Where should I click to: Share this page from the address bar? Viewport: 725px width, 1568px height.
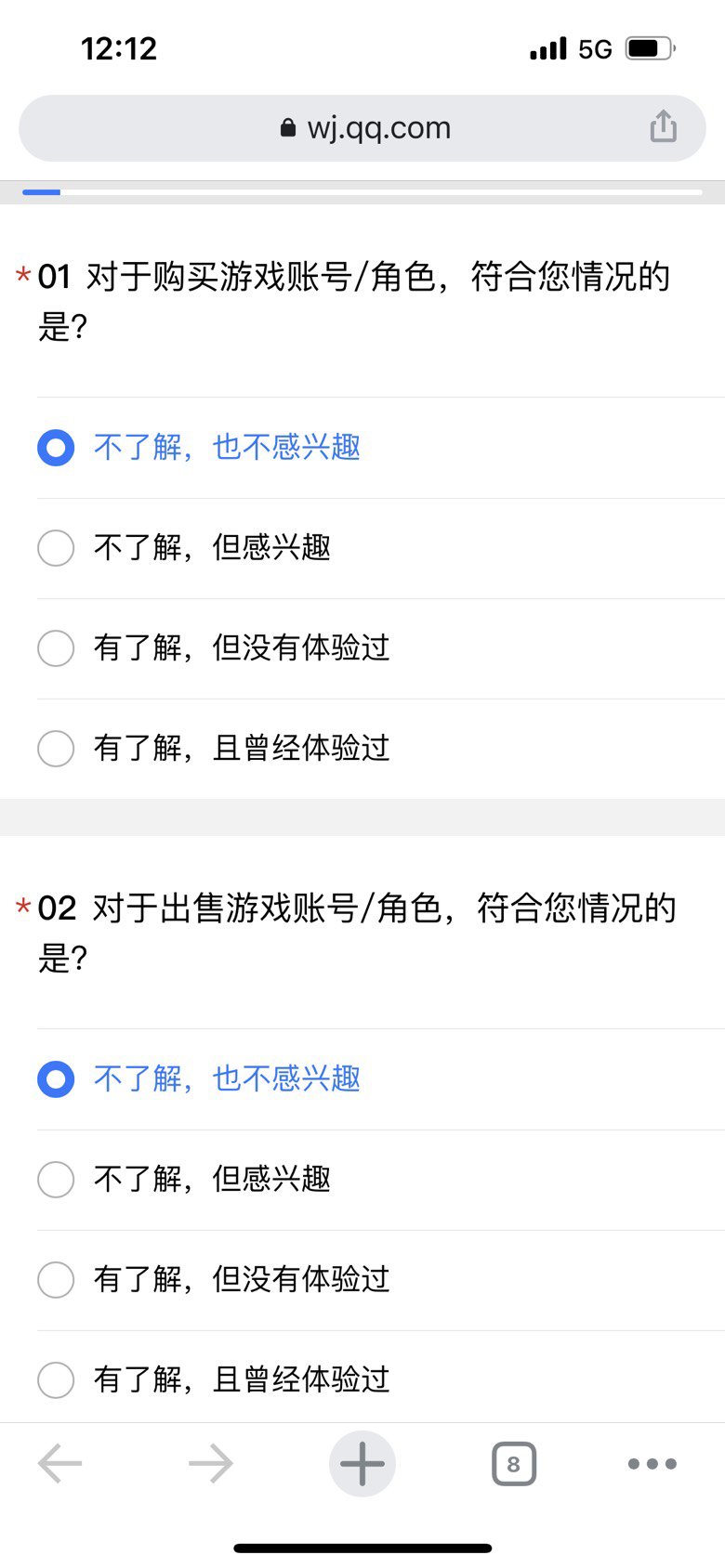[663, 126]
